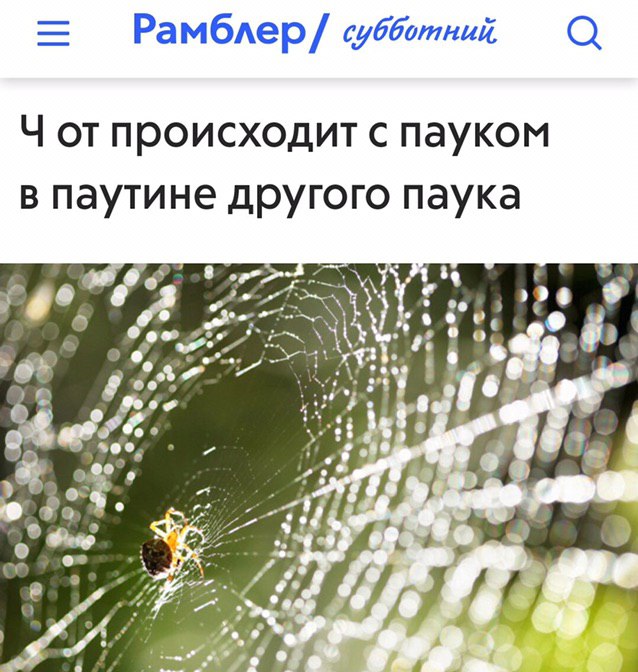
Task: Open the search magnifier icon
Action: [x=584, y=35]
